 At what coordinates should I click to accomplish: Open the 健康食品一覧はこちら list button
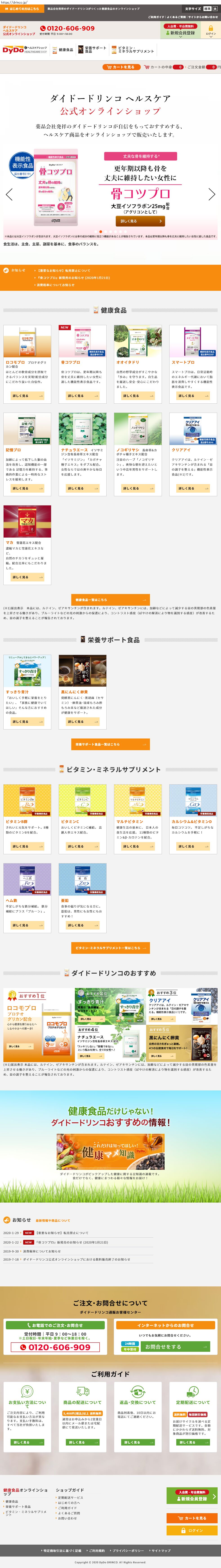click(x=110, y=600)
